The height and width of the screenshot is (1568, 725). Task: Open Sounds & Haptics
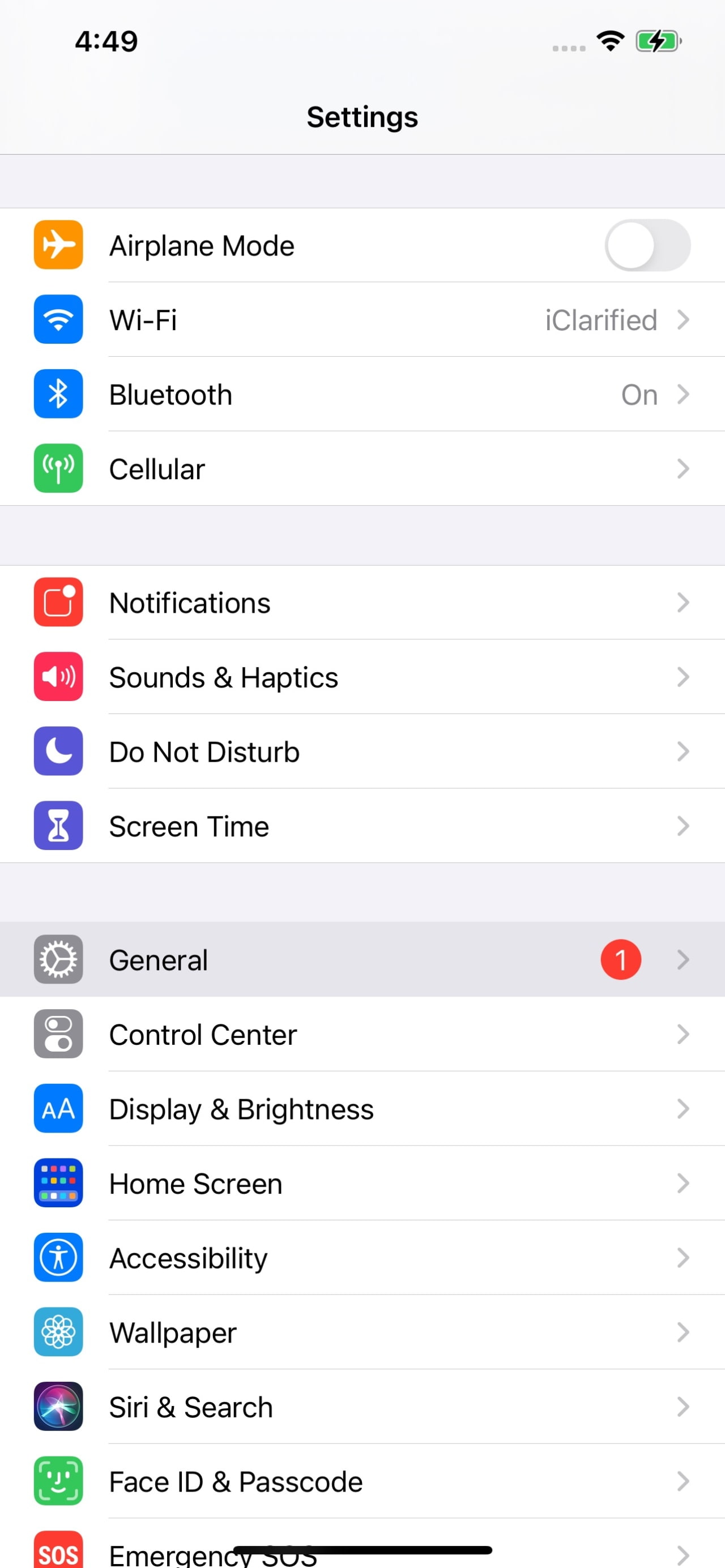point(362,677)
